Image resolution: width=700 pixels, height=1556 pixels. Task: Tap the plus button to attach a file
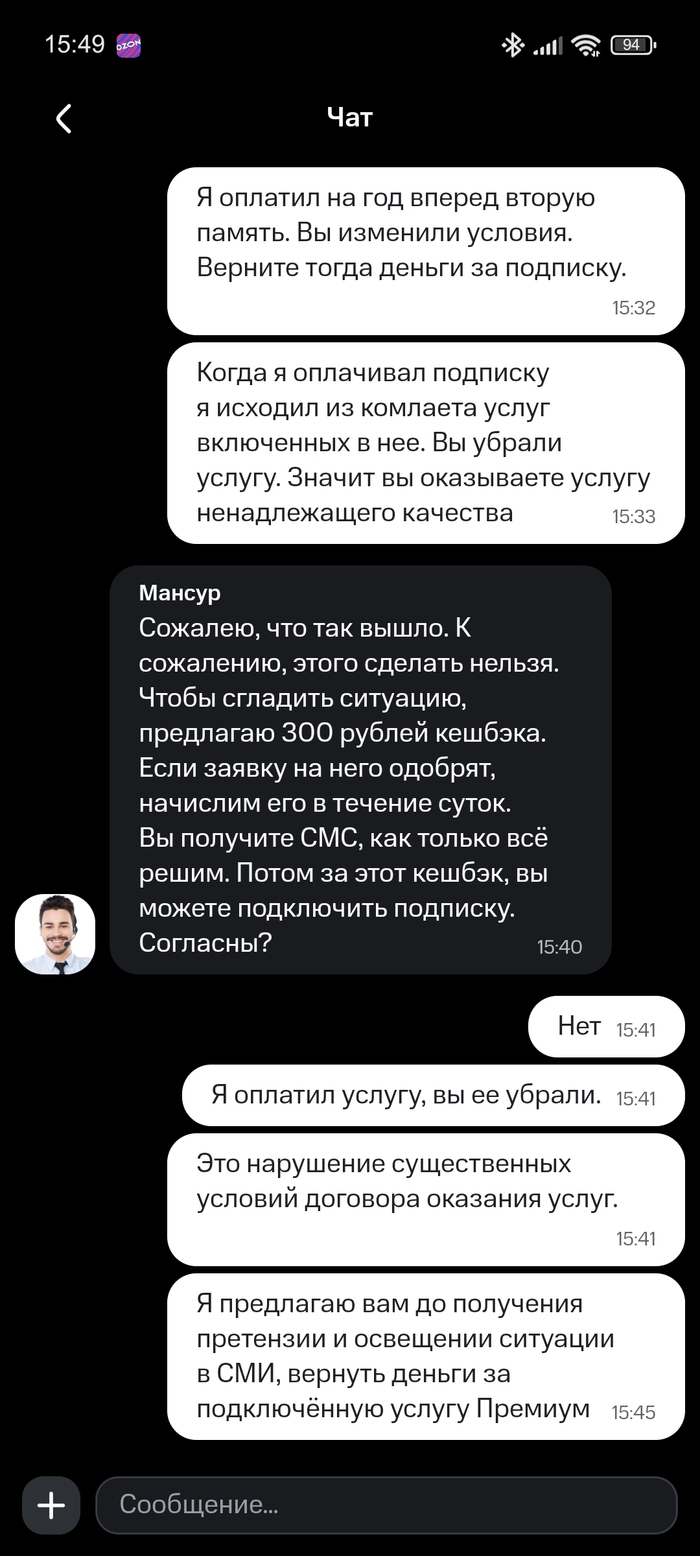coord(51,1505)
